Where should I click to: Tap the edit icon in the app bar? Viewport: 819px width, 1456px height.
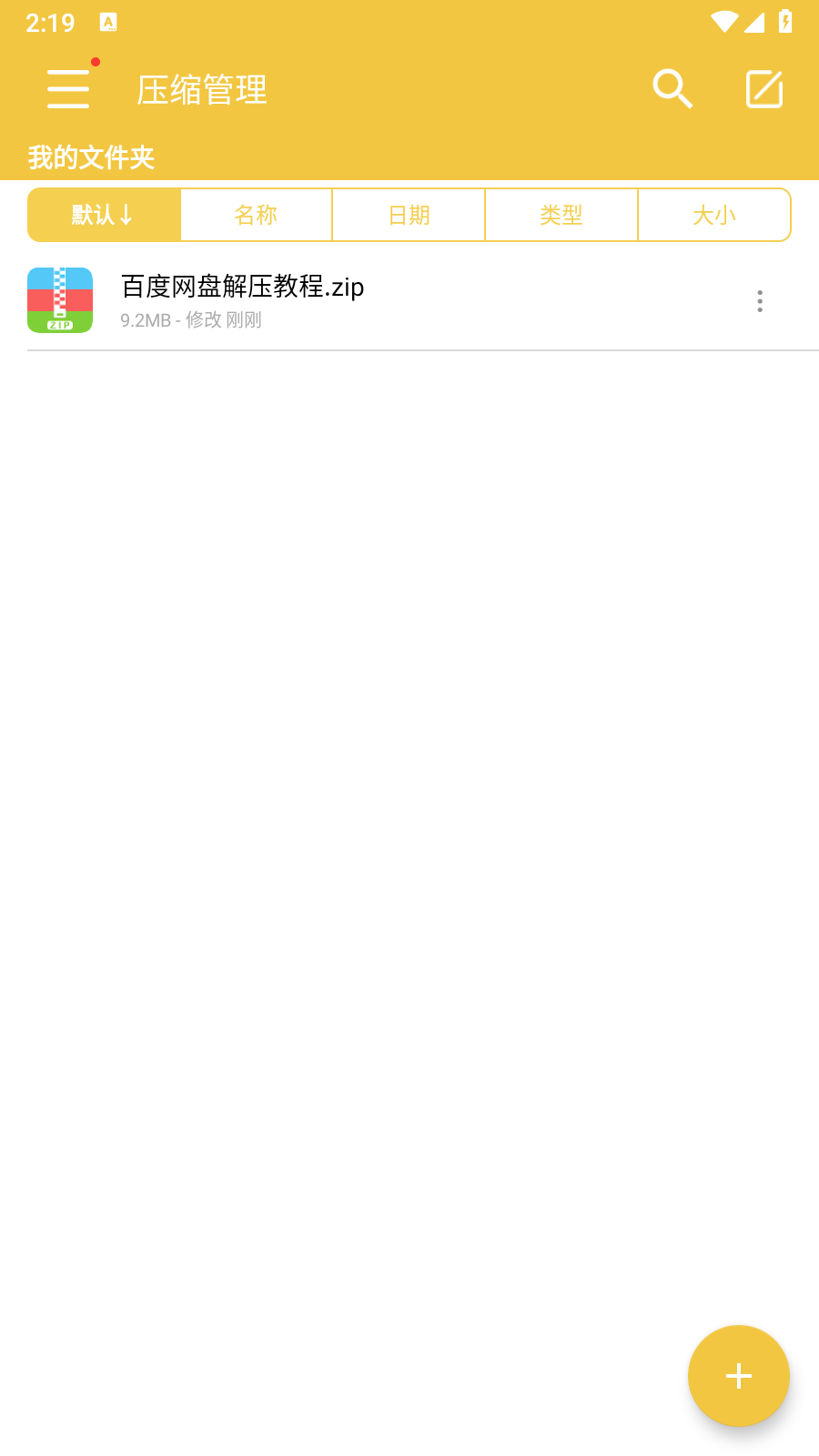[764, 89]
